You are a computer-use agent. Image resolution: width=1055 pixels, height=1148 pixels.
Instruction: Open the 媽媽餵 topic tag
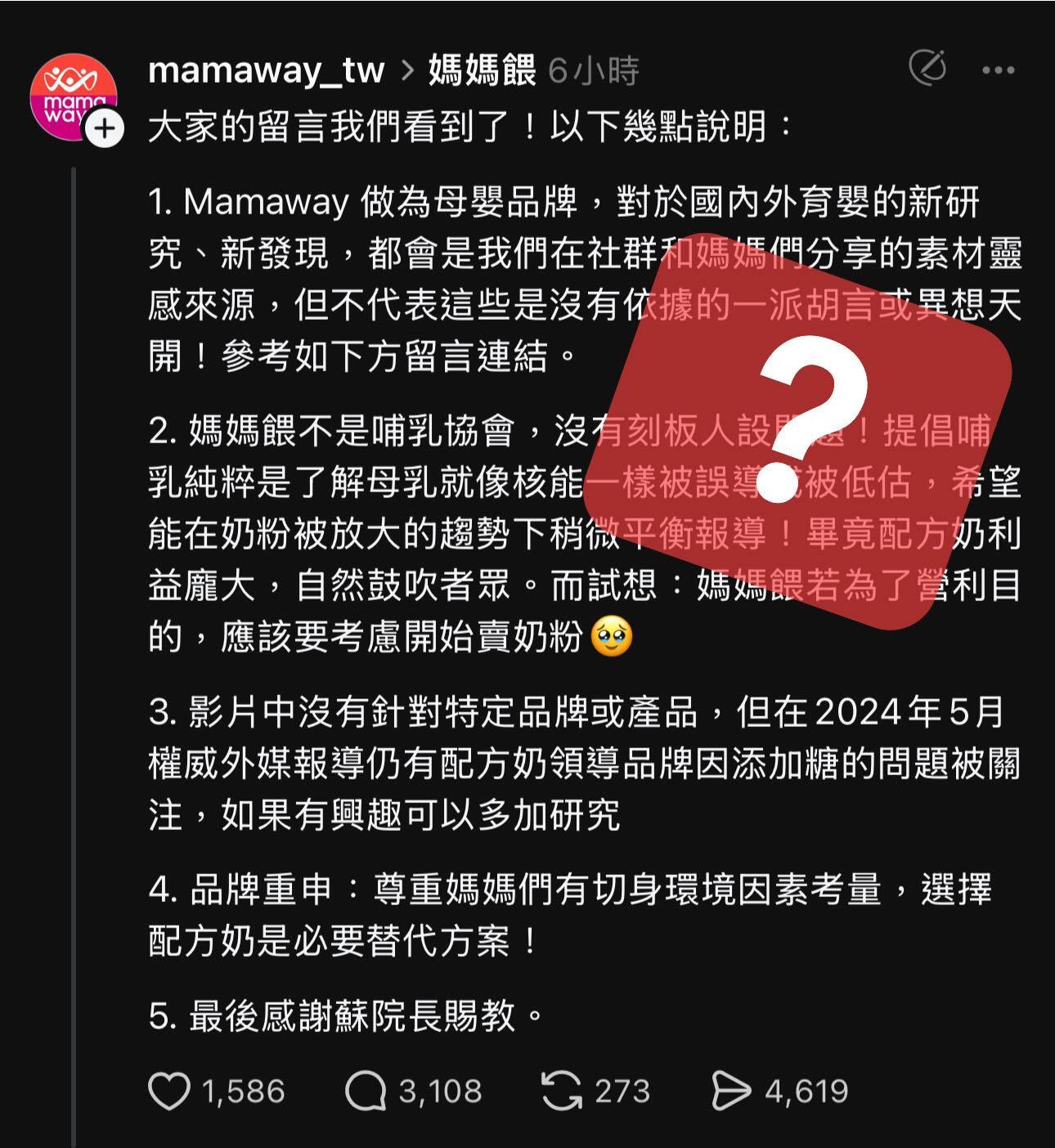482,71
